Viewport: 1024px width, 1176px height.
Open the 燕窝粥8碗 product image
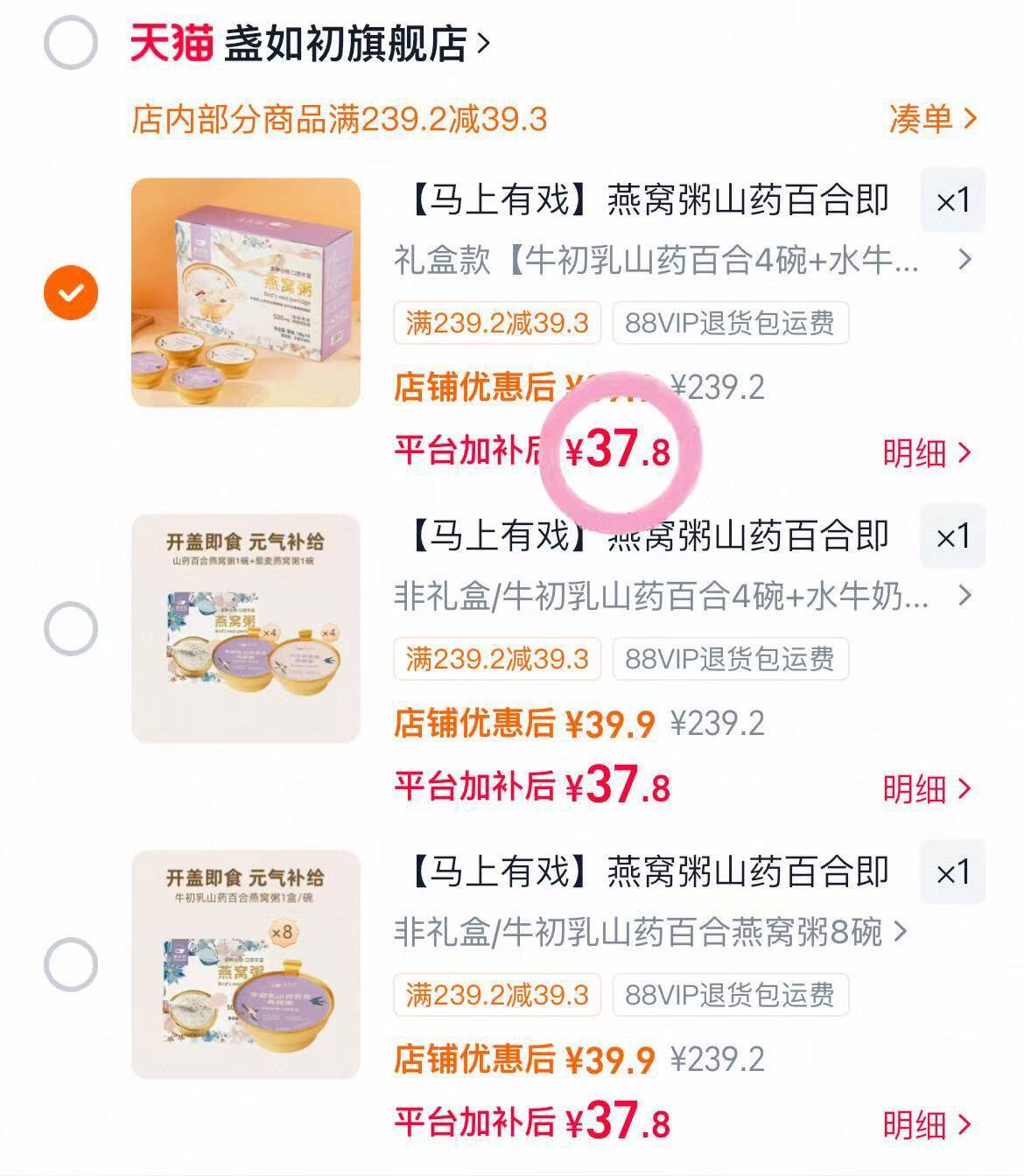tap(246, 964)
